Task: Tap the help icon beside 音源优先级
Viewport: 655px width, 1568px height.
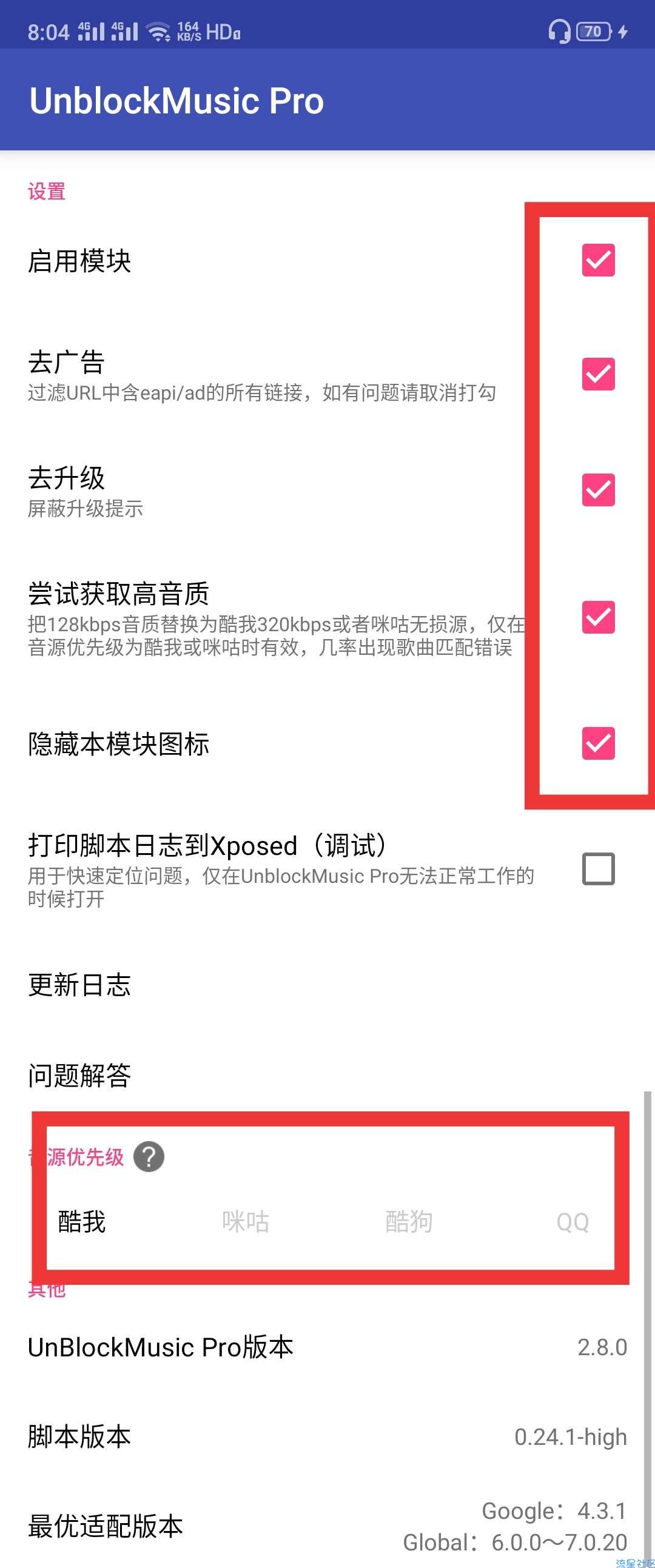Action: 149,1156
